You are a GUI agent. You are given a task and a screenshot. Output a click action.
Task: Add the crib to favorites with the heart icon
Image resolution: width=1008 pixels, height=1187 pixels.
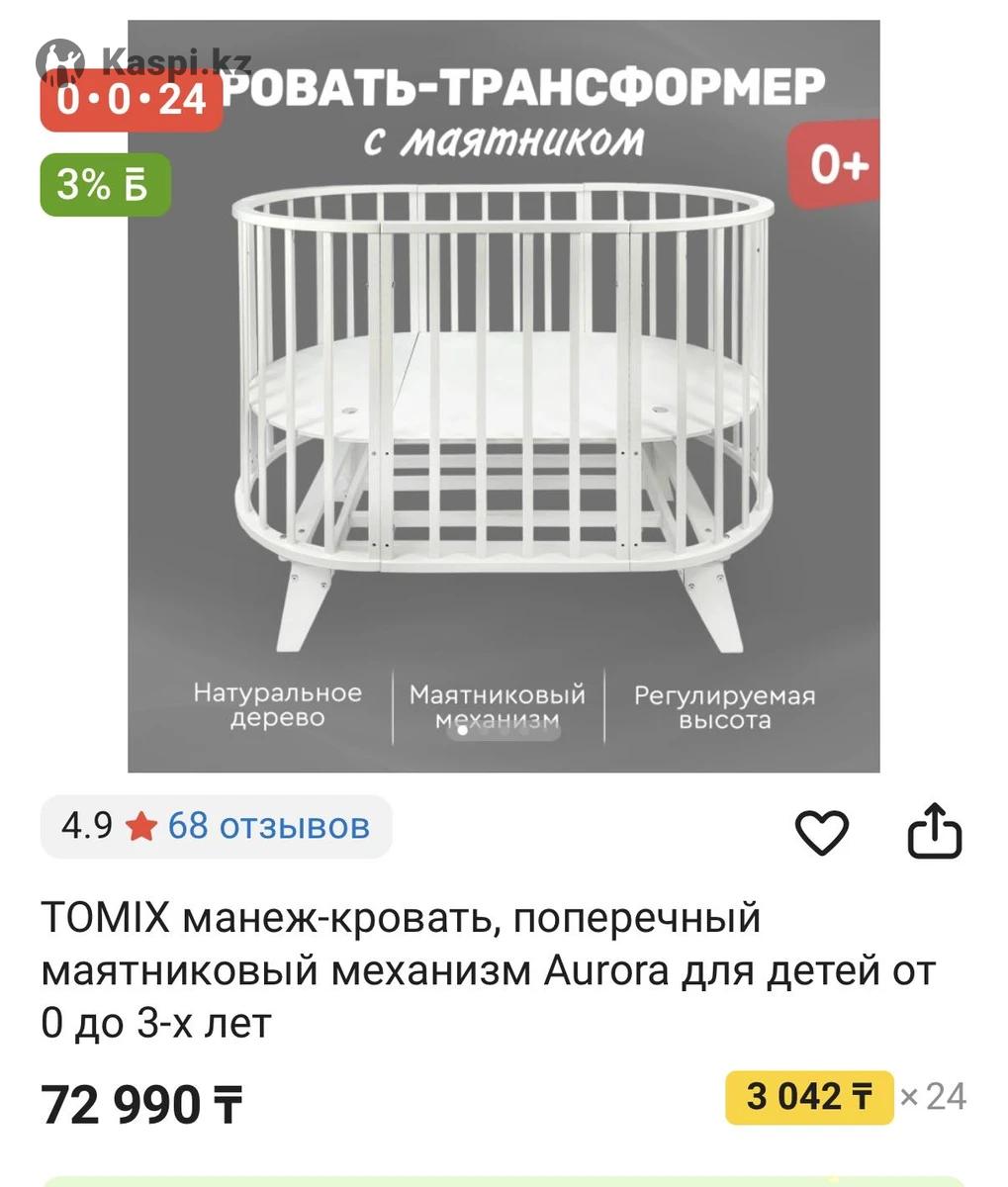tap(822, 832)
